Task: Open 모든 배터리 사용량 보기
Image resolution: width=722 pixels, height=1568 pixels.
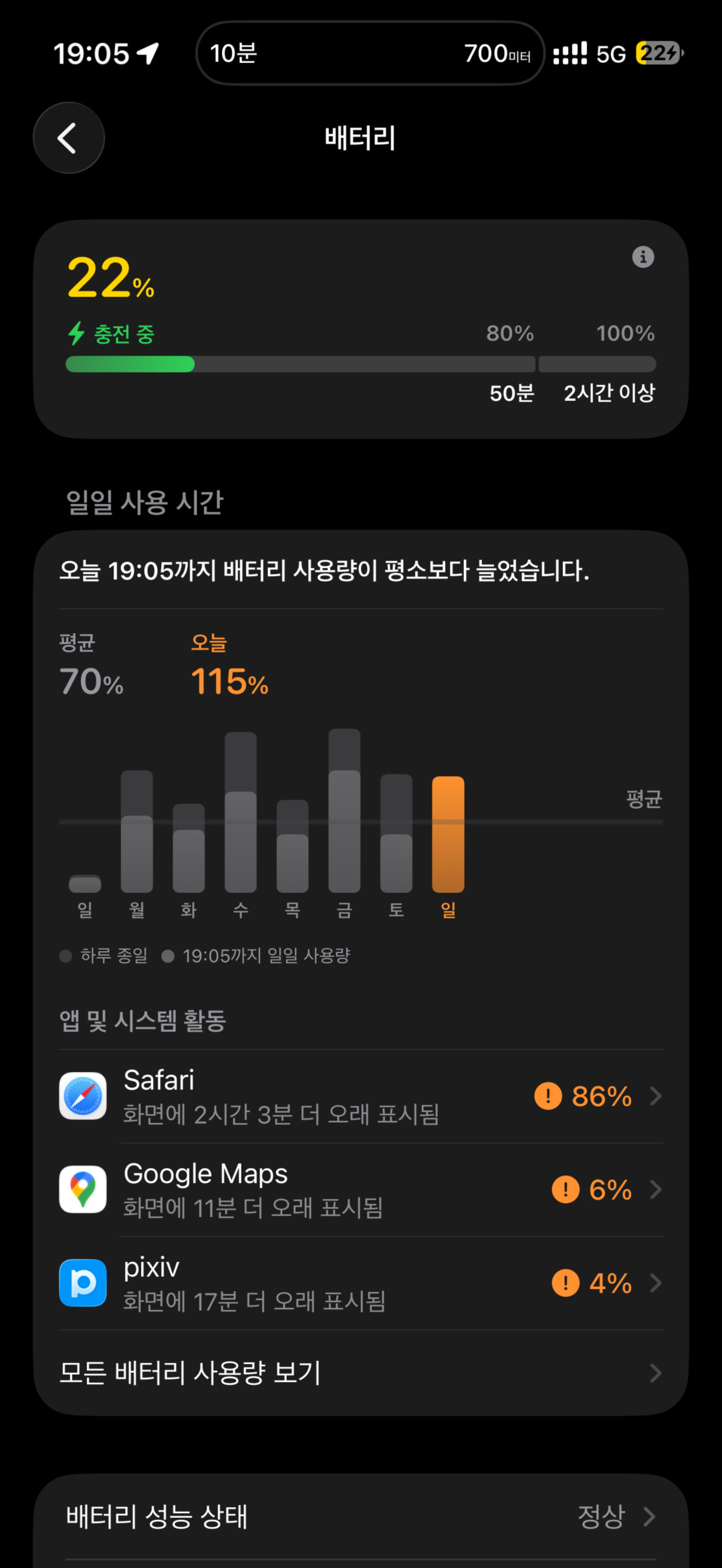Action: pyautogui.click(x=361, y=1373)
